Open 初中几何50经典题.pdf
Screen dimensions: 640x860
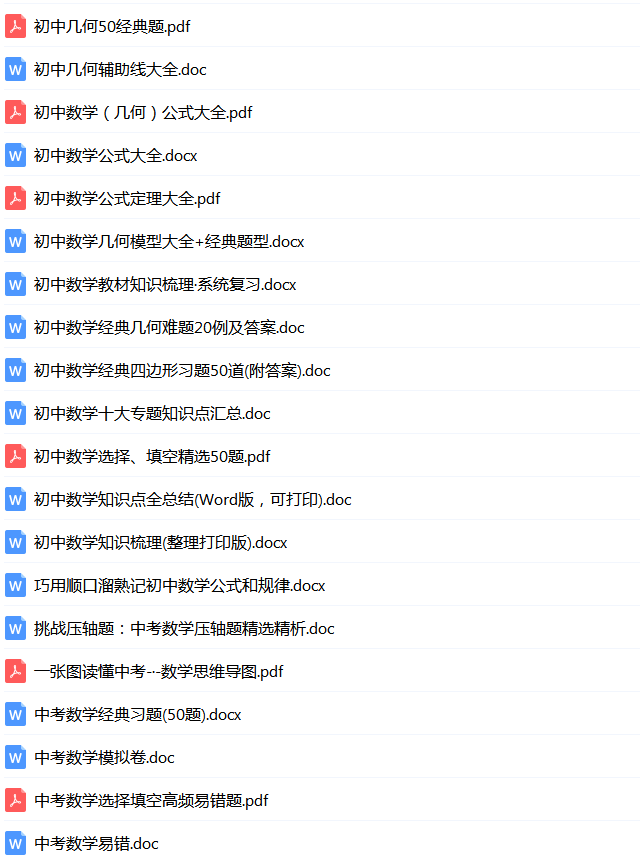coord(112,27)
